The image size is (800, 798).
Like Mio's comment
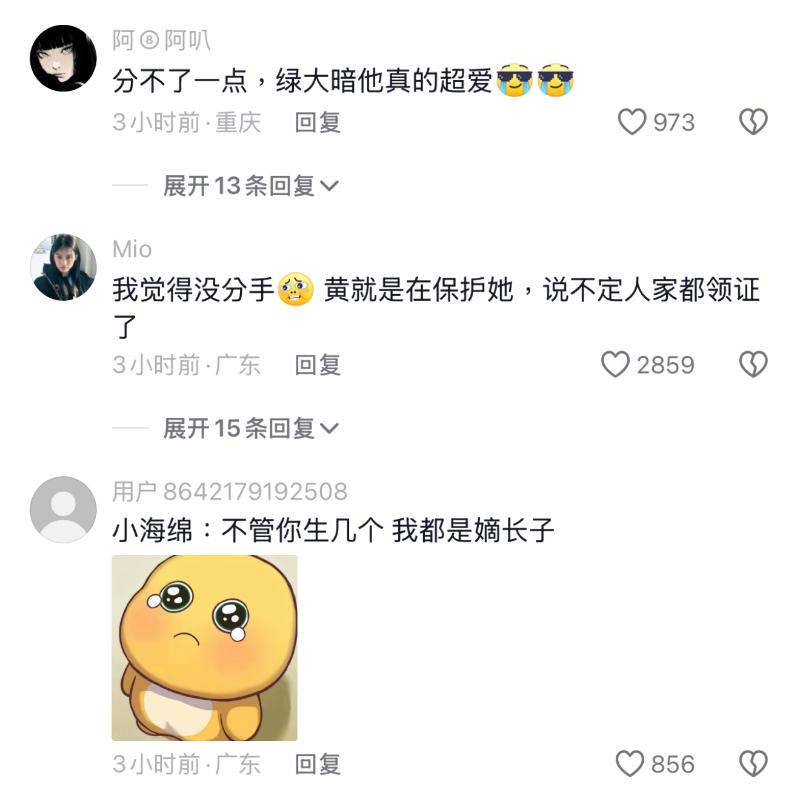pyautogui.click(x=615, y=365)
